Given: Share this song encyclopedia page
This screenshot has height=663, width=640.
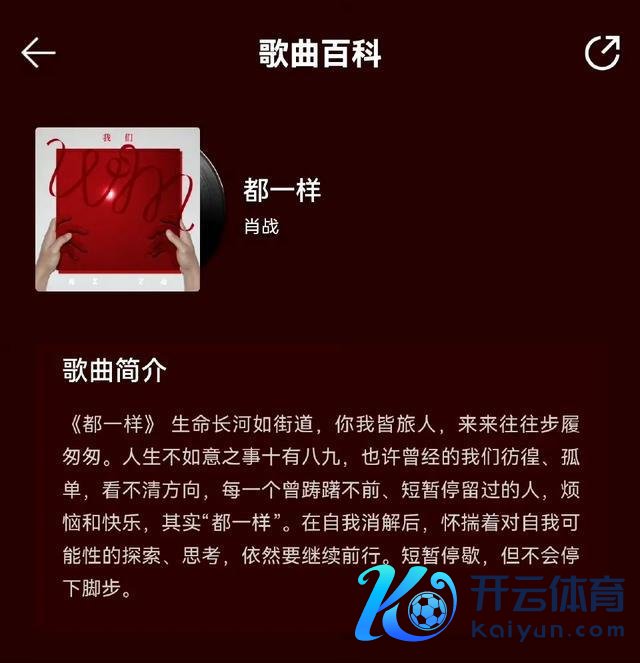Looking at the screenshot, I should 602,53.
